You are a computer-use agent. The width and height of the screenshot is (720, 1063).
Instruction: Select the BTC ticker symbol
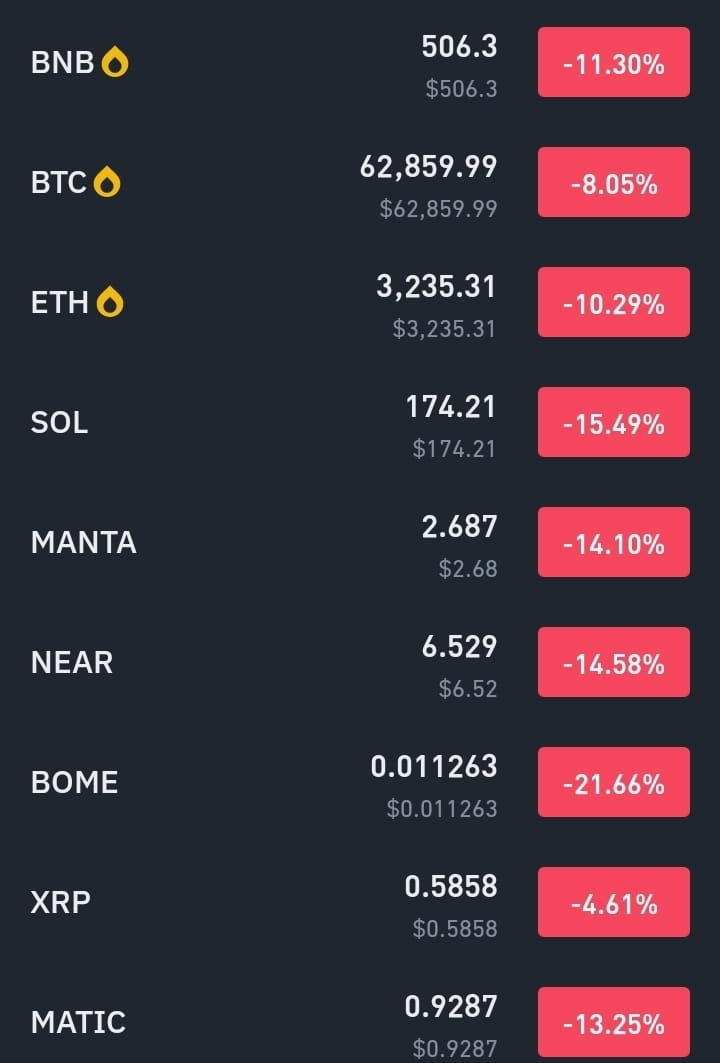(58, 182)
